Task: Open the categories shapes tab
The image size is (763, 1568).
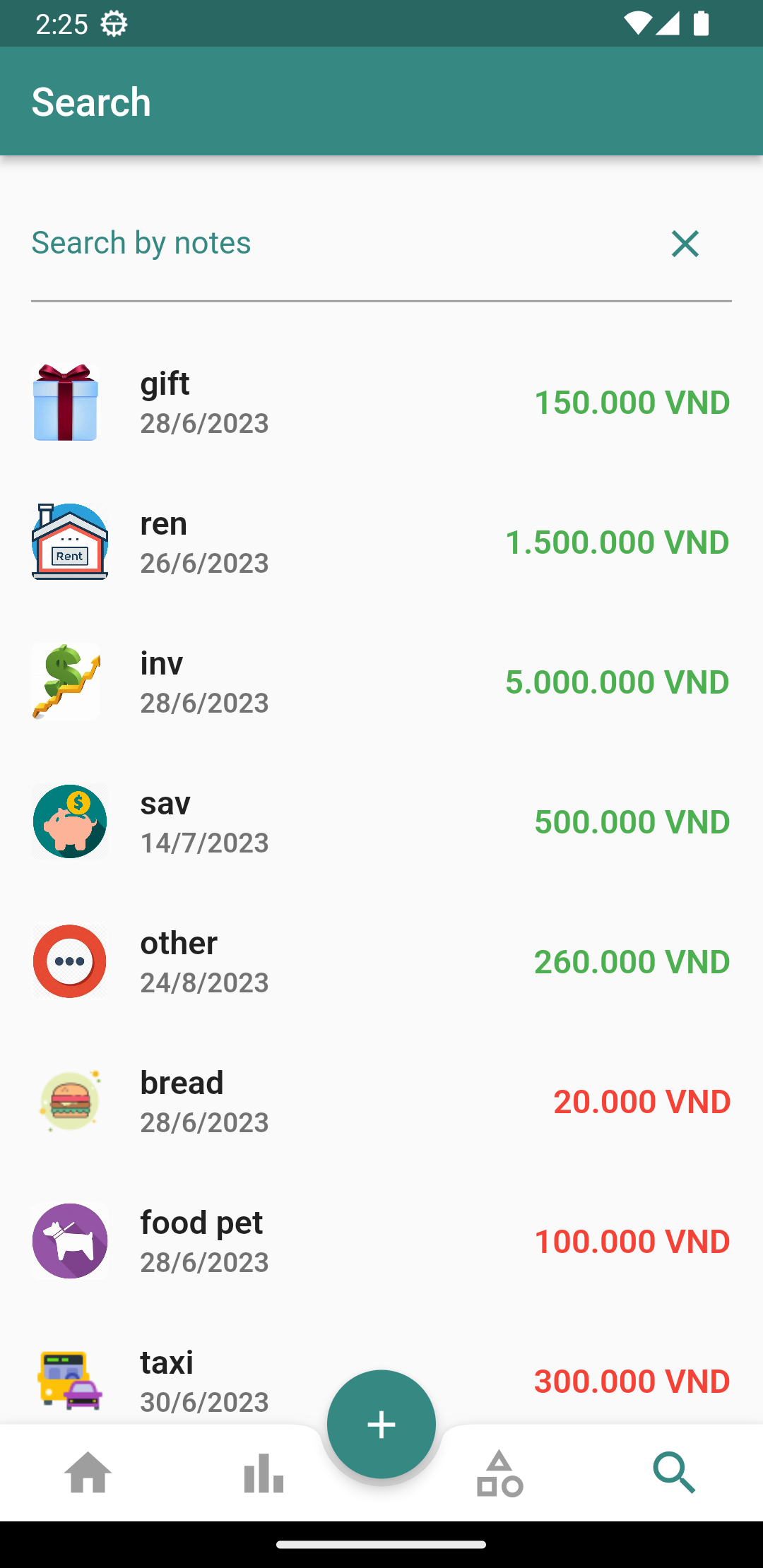Action: coord(500,1473)
